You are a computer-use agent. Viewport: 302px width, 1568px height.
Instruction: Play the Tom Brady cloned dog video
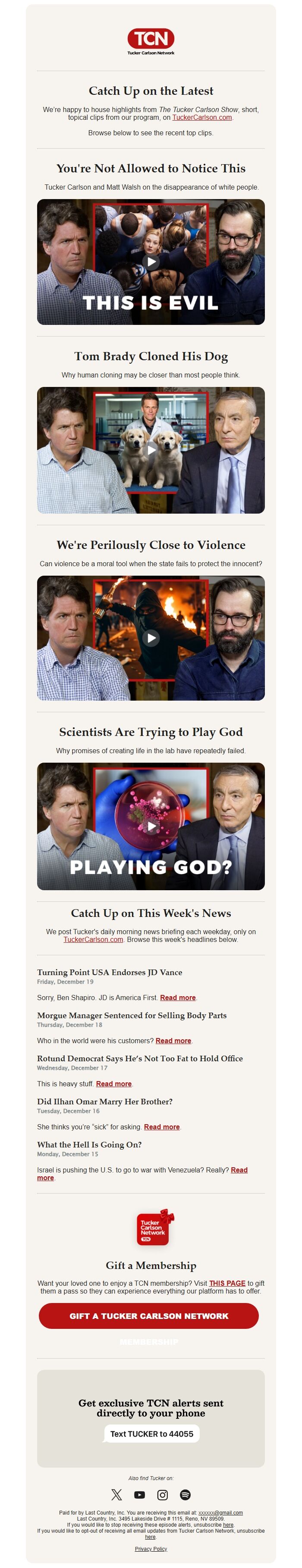pyautogui.click(x=151, y=450)
